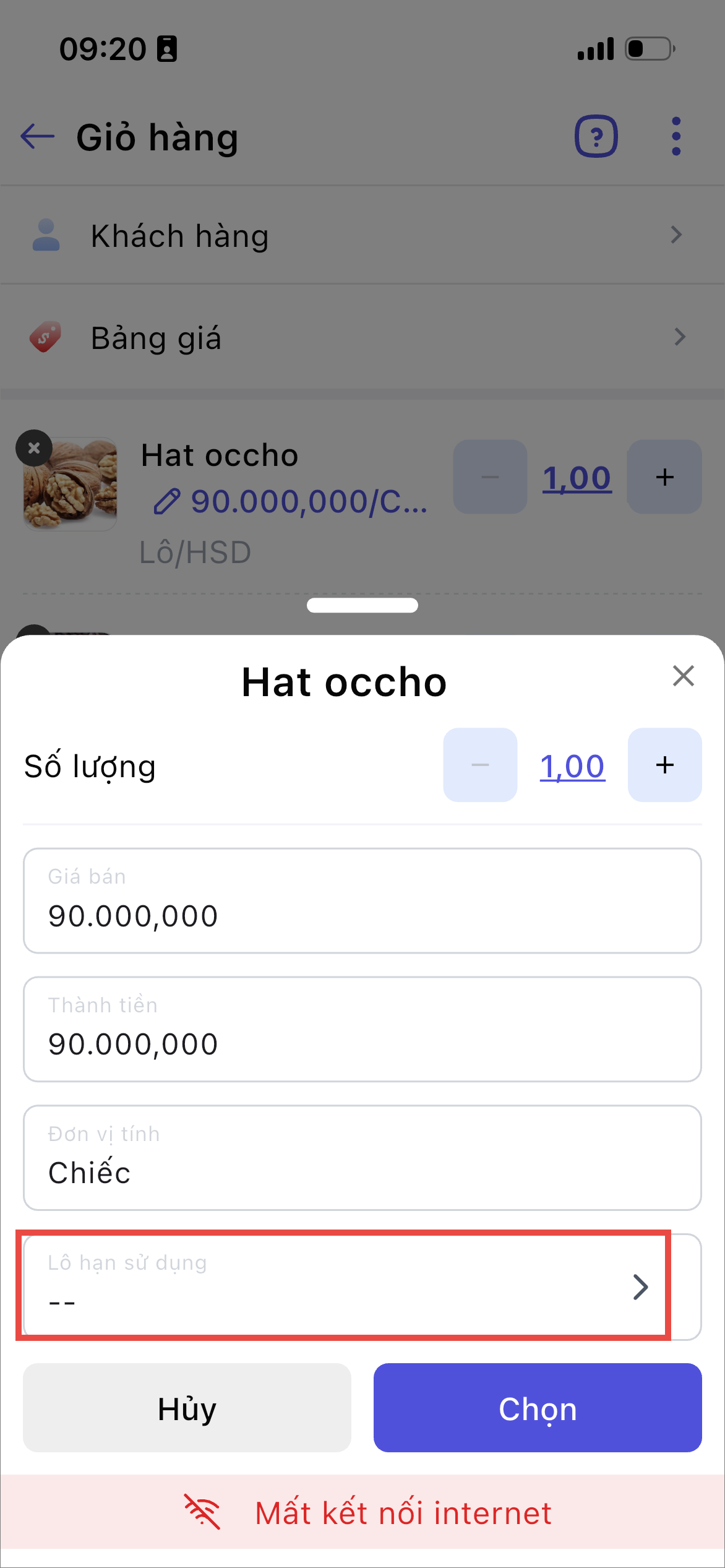Confirm with the Chọn button
This screenshot has width=725, height=1568.
pyautogui.click(x=537, y=1408)
